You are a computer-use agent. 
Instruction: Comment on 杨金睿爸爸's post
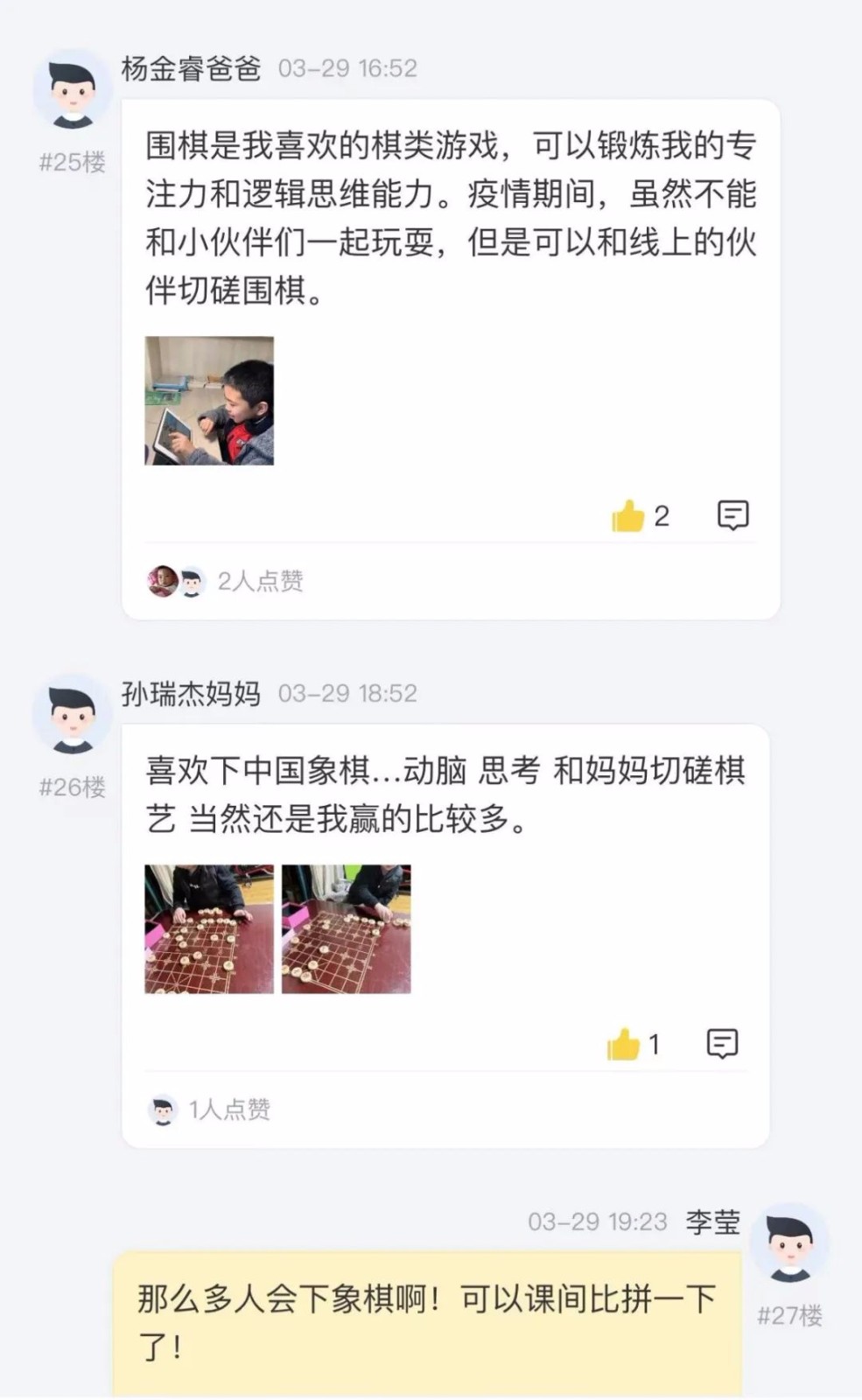(x=732, y=515)
